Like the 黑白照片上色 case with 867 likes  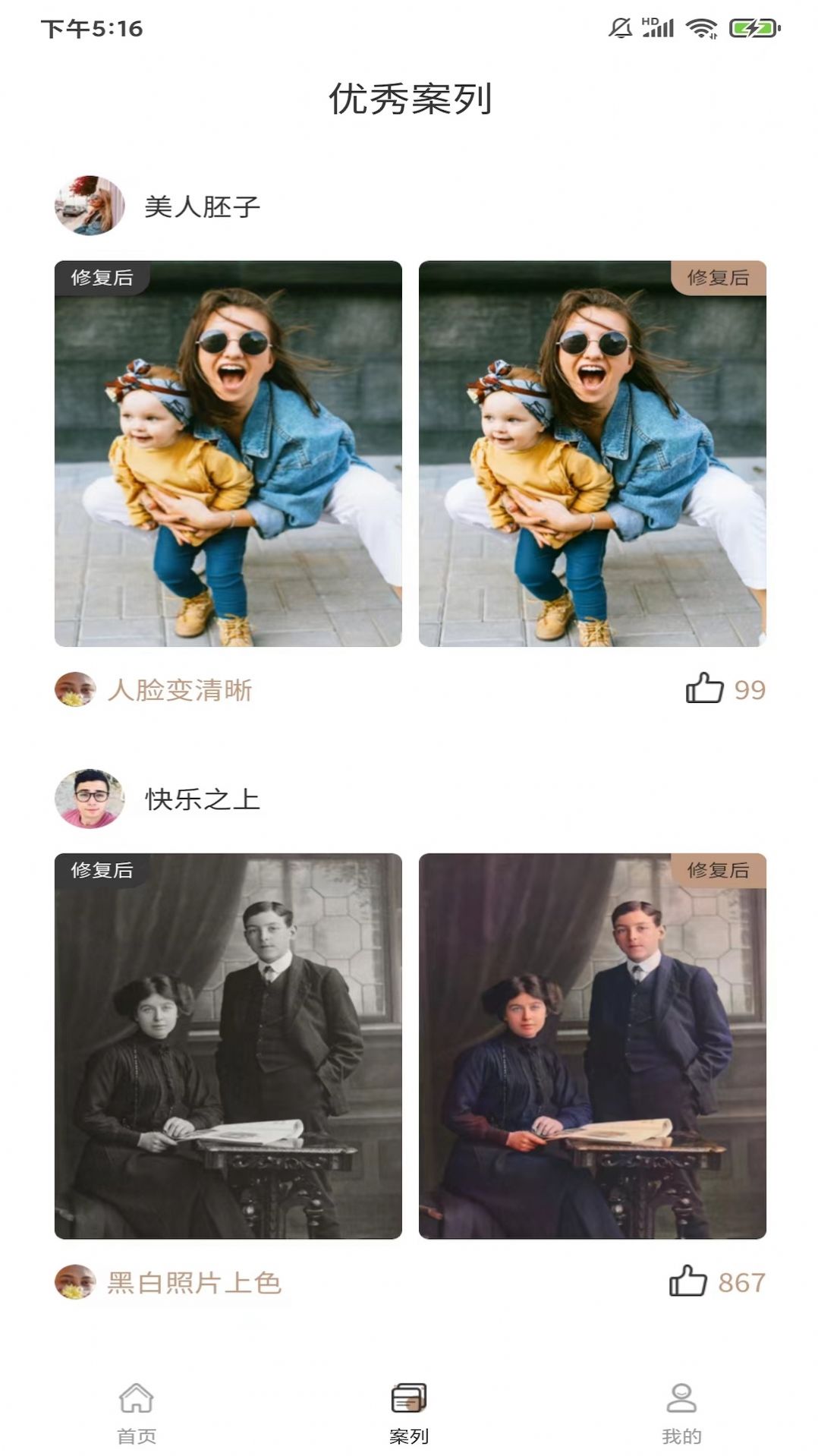click(x=688, y=1281)
